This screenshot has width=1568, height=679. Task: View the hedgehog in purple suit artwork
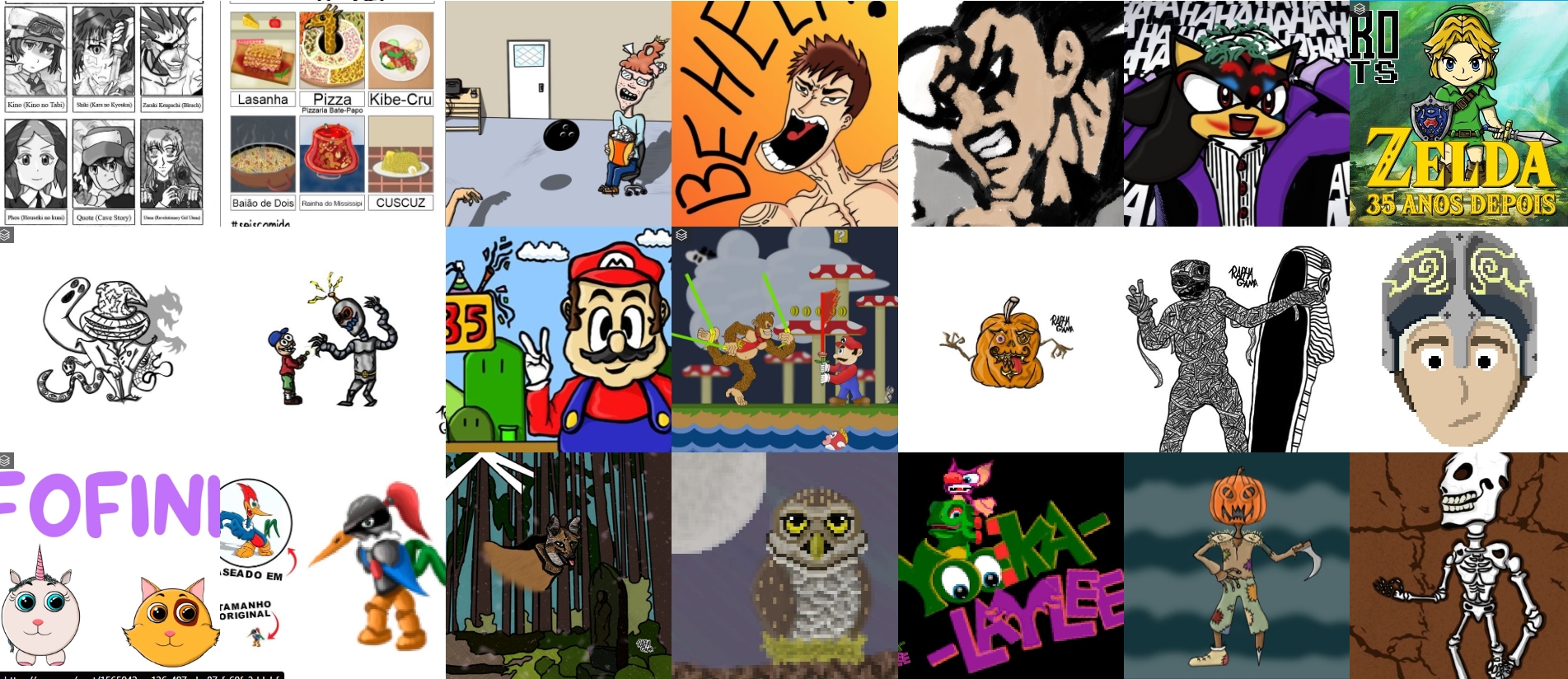(x=1236, y=113)
